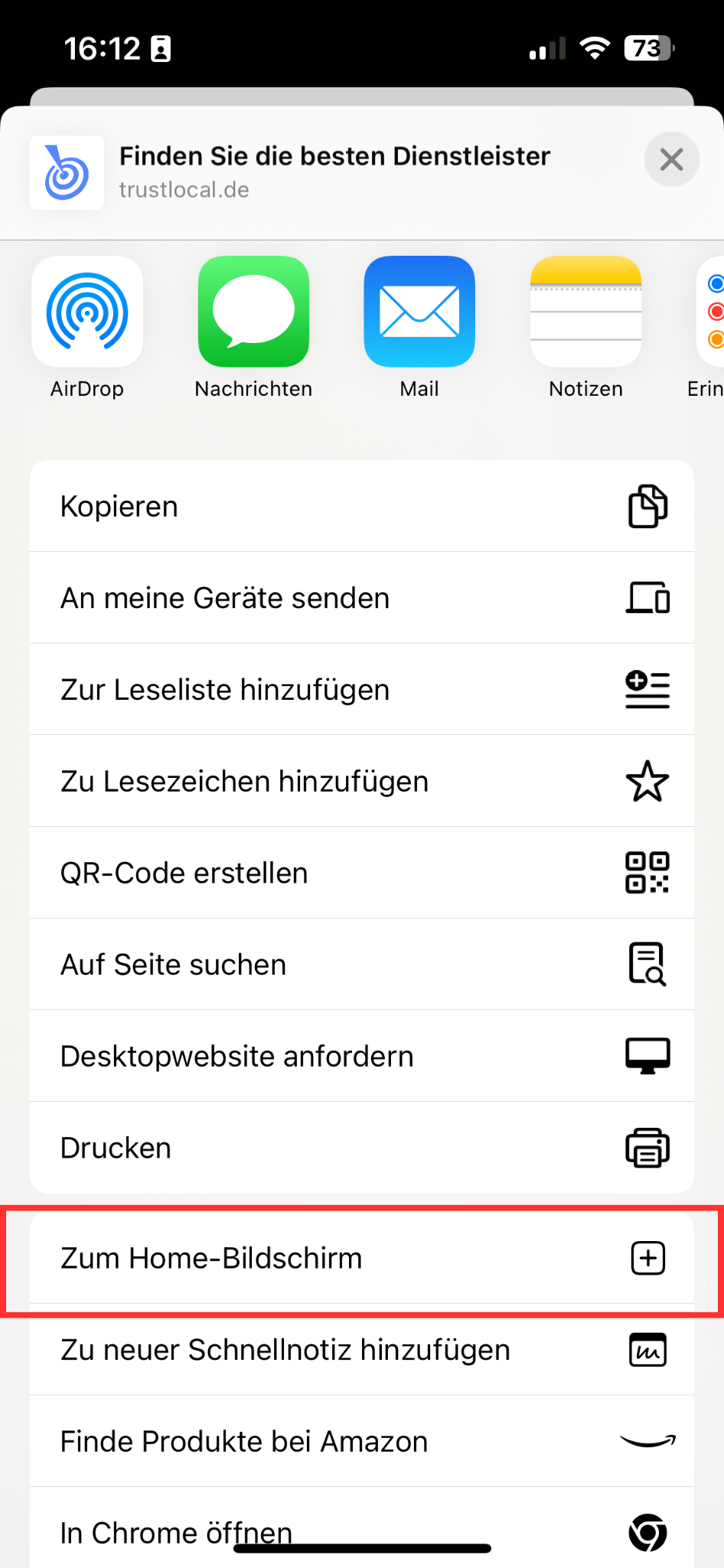Select Drucken to print the page
This screenshot has width=724, height=1568.
pos(362,1148)
